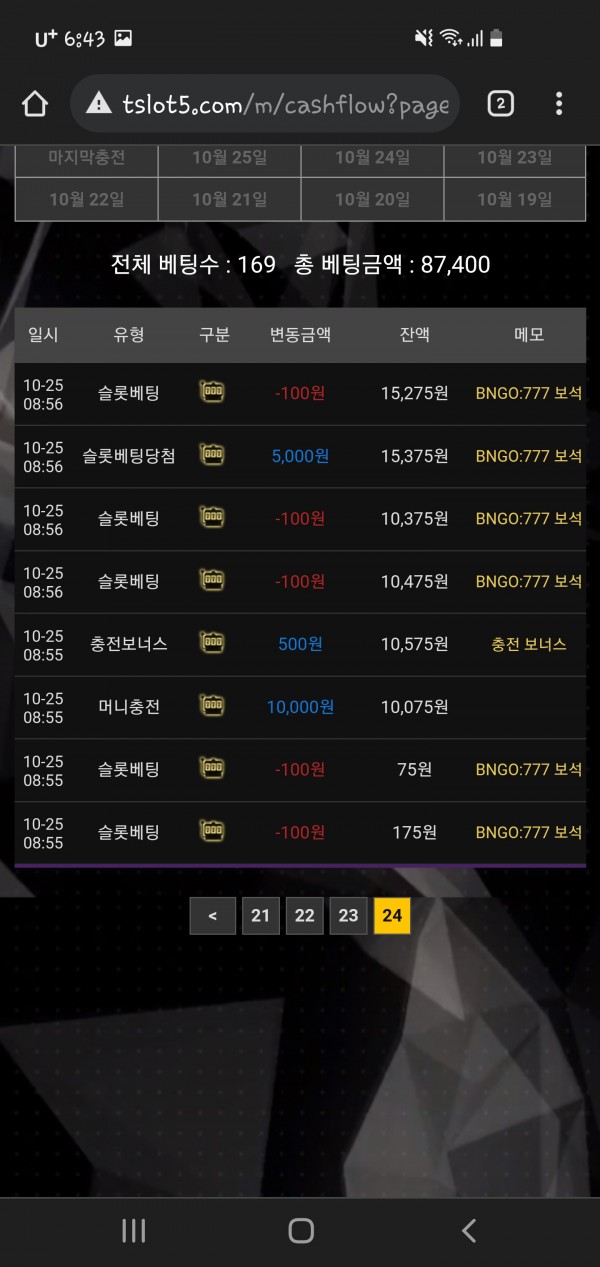Jump to page 21
This screenshot has height=1267, width=600.
[260, 916]
